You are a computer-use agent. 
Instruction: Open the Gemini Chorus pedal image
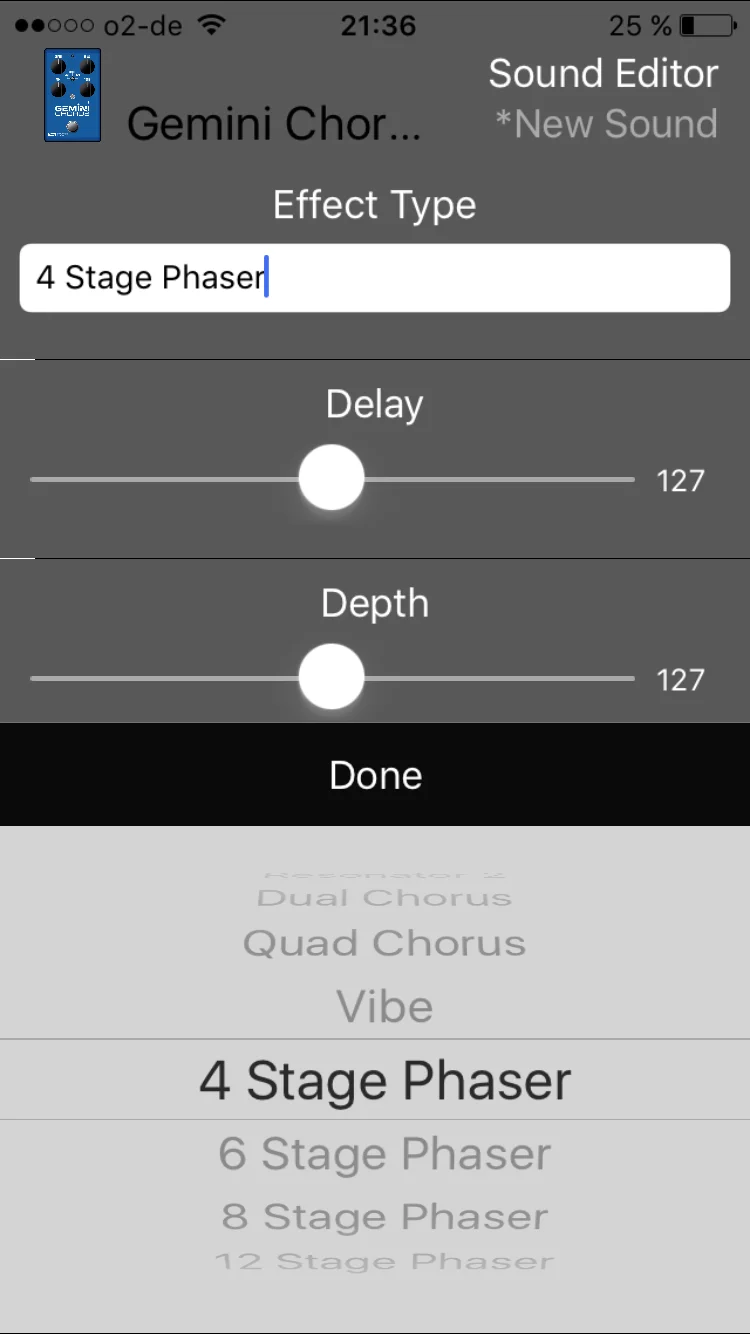pyautogui.click(x=73, y=95)
